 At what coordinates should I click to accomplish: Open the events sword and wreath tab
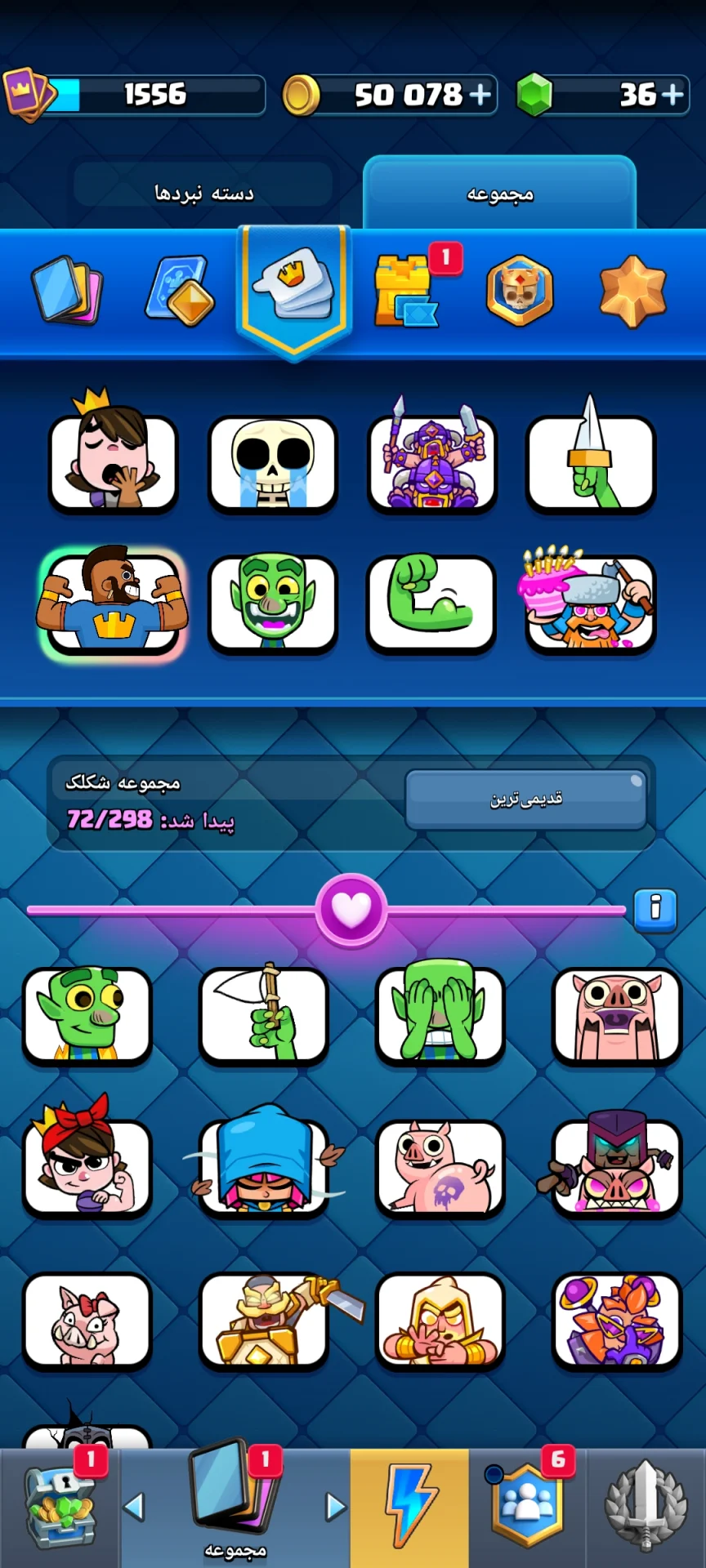coord(646,1508)
